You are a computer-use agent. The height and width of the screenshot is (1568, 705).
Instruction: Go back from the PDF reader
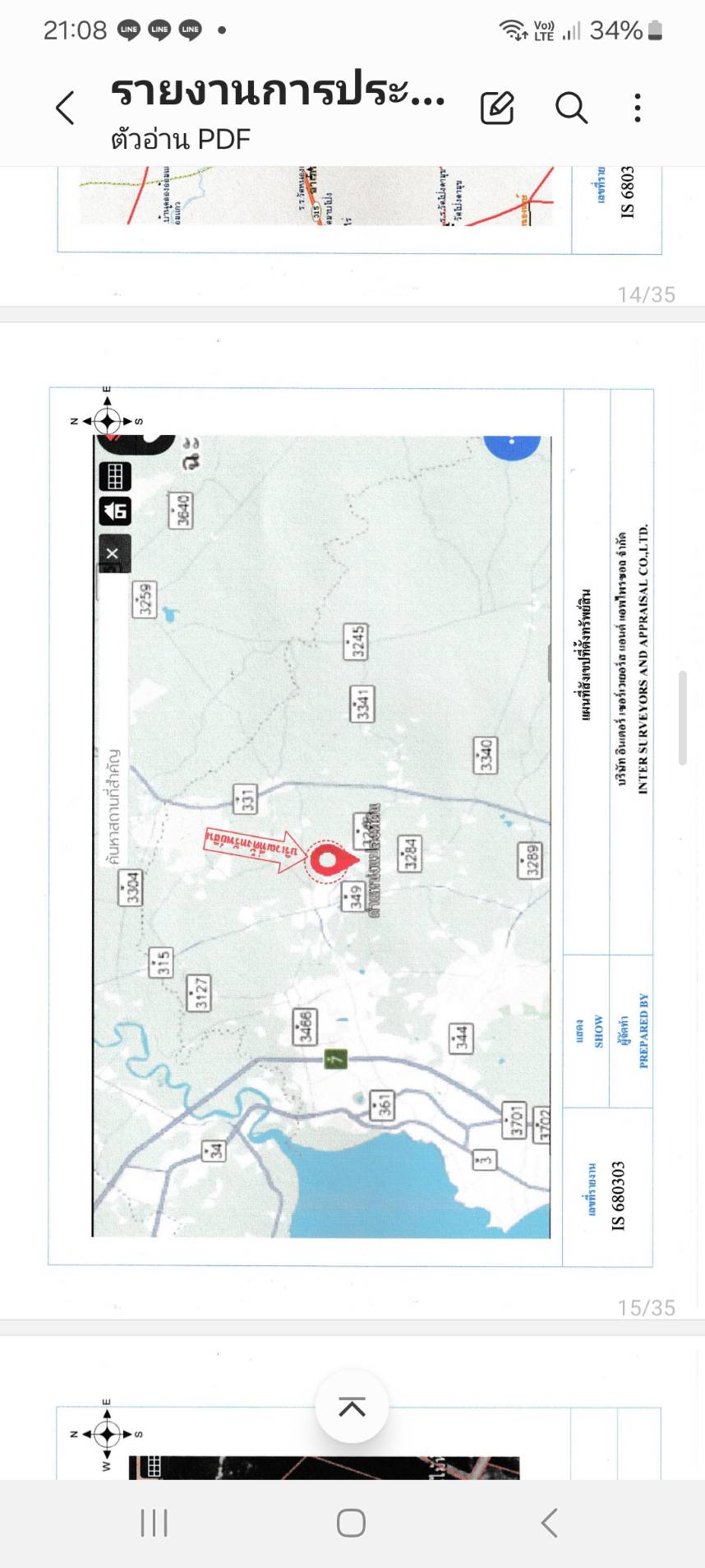[x=65, y=108]
